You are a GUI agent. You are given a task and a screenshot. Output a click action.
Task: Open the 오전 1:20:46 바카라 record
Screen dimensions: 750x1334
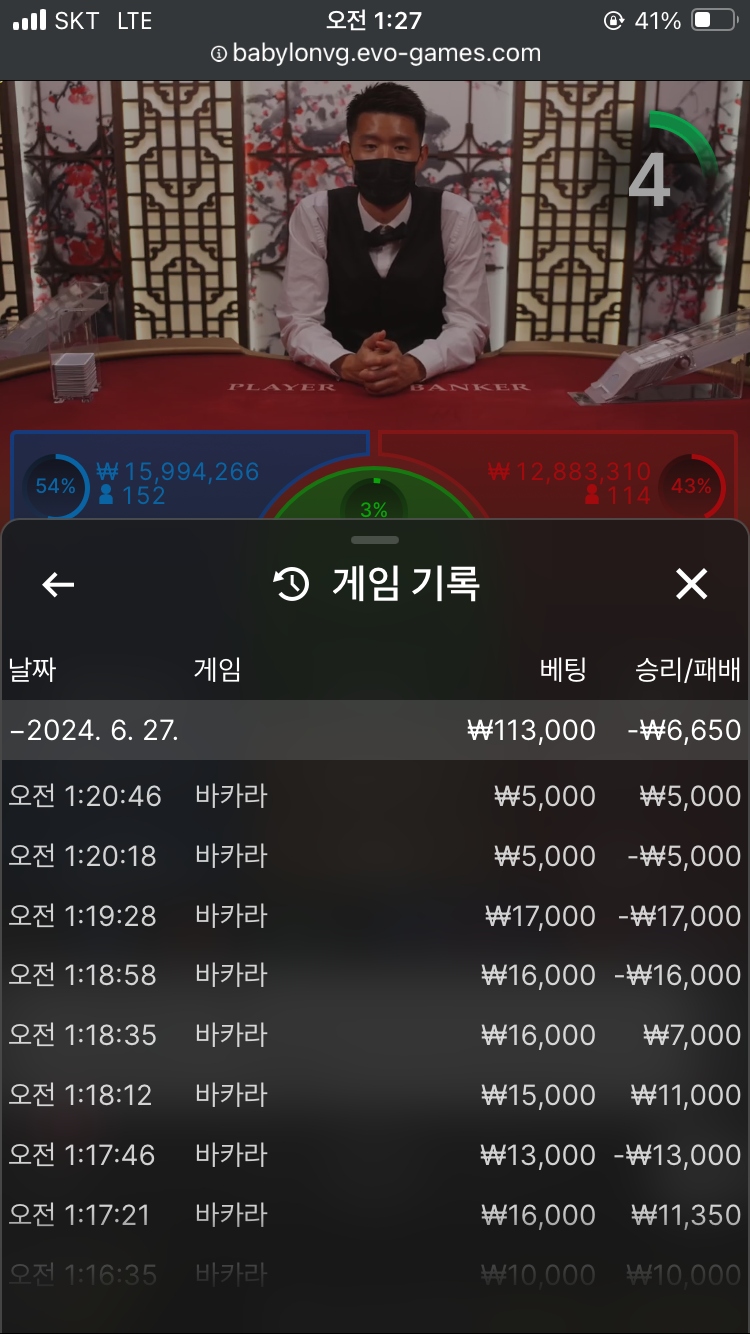(x=374, y=796)
